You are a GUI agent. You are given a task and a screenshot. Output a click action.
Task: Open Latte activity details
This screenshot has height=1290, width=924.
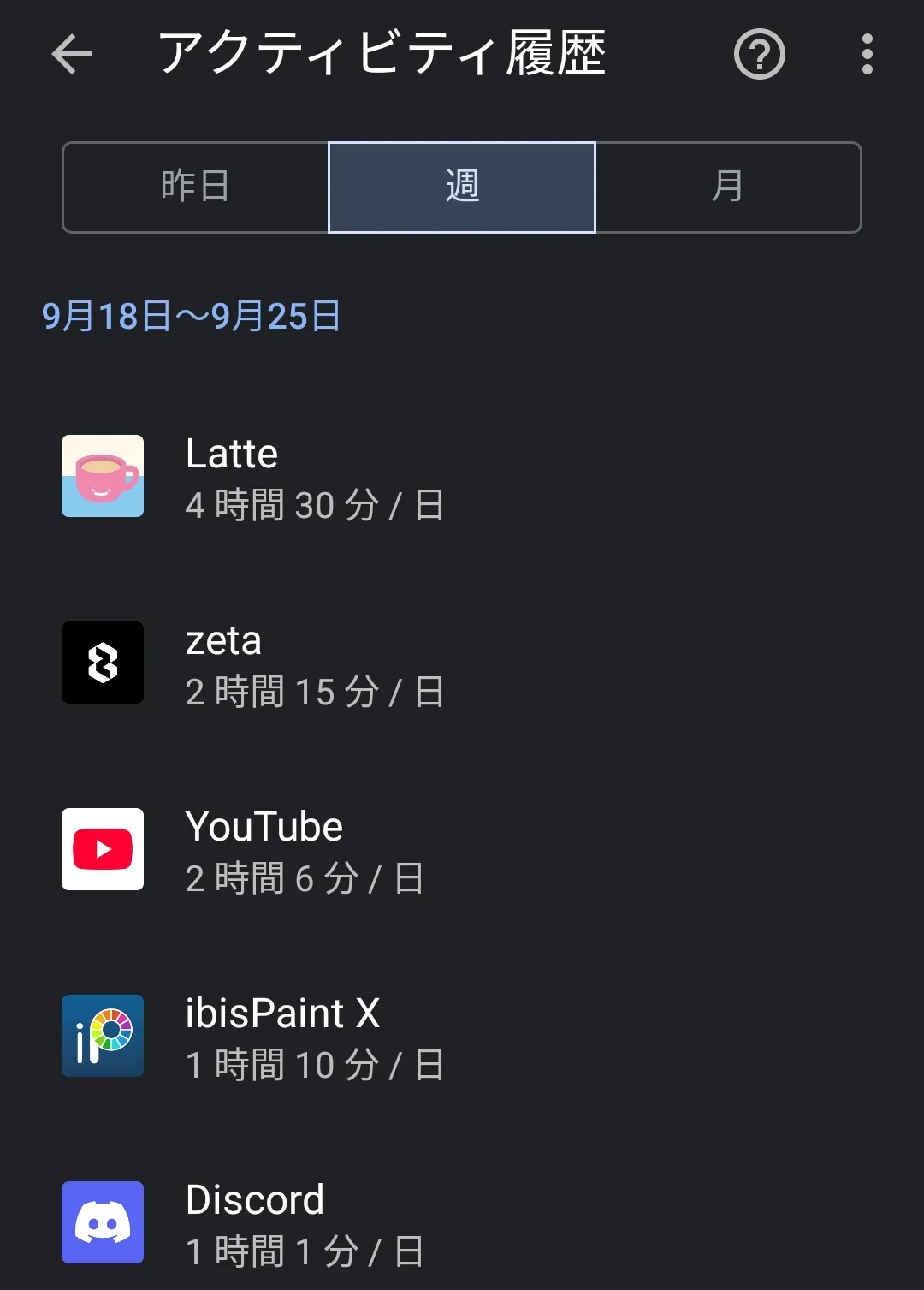click(x=315, y=478)
